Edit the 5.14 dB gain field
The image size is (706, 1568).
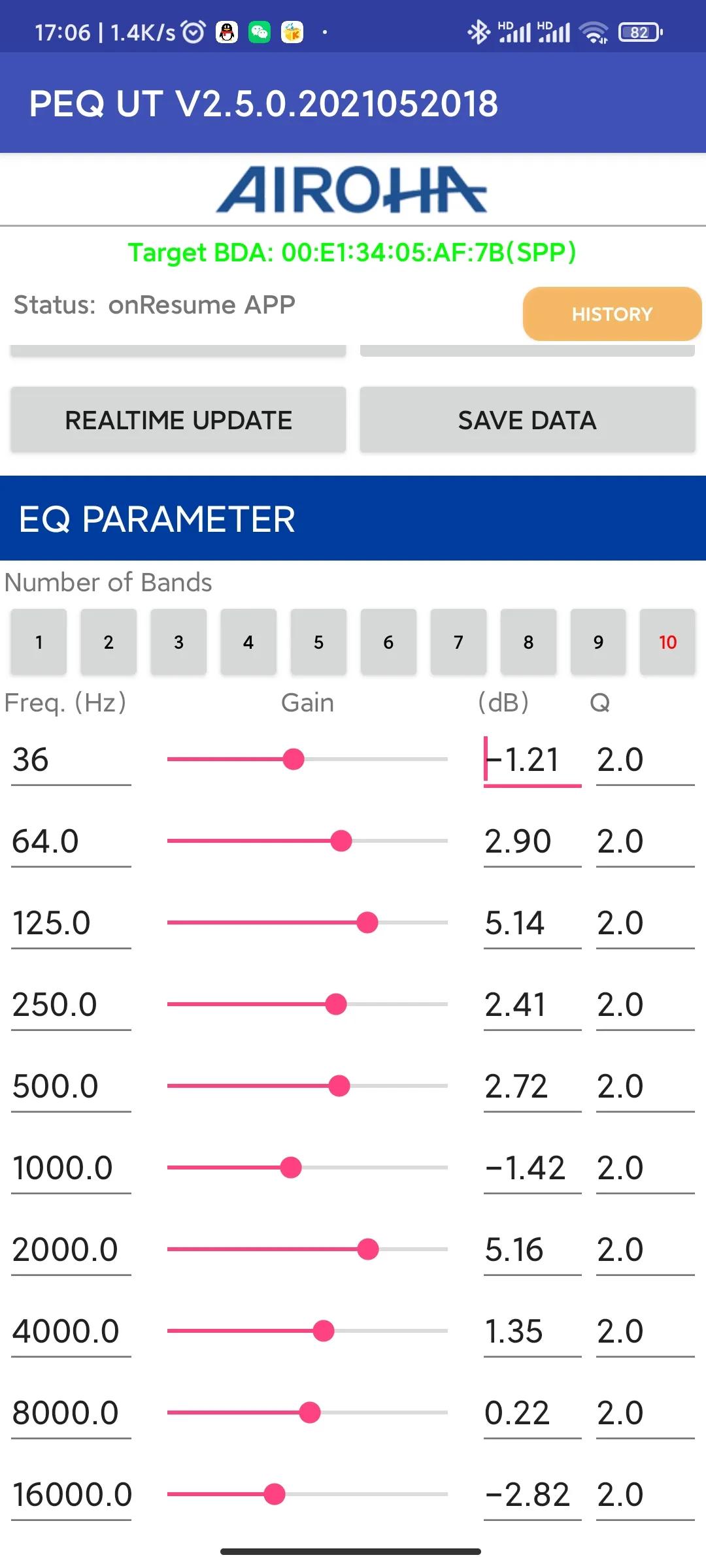pyautogui.click(x=531, y=923)
